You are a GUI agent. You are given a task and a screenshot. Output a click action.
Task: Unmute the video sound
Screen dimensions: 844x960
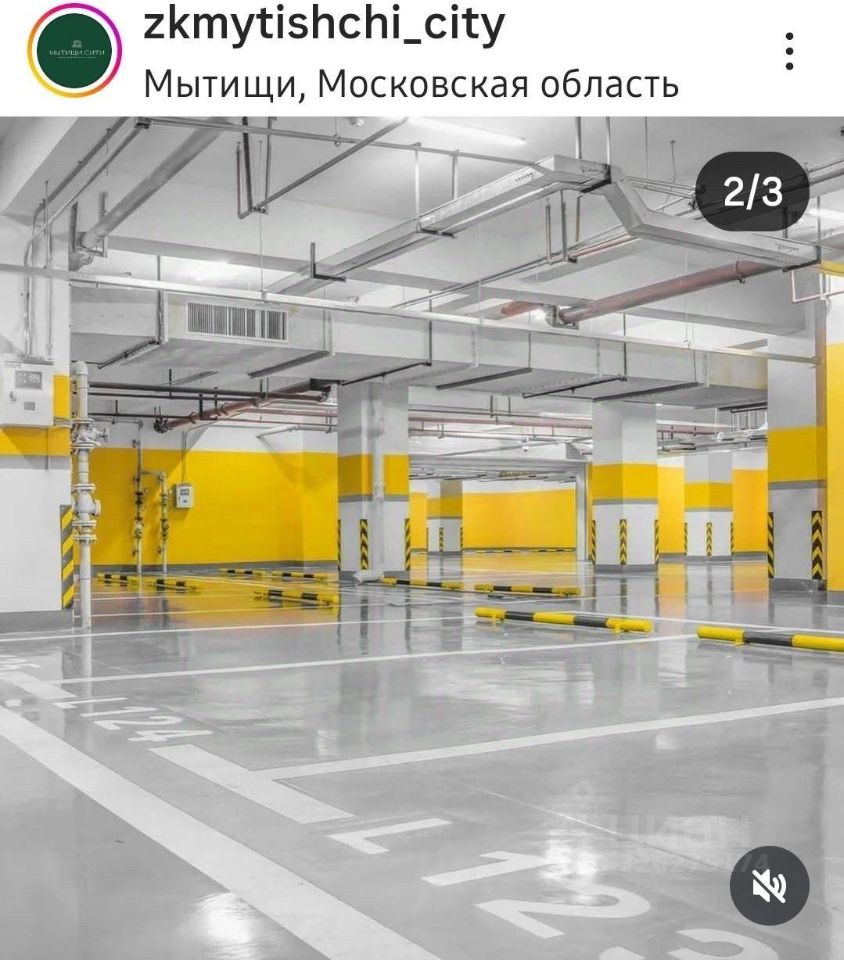tap(769, 885)
